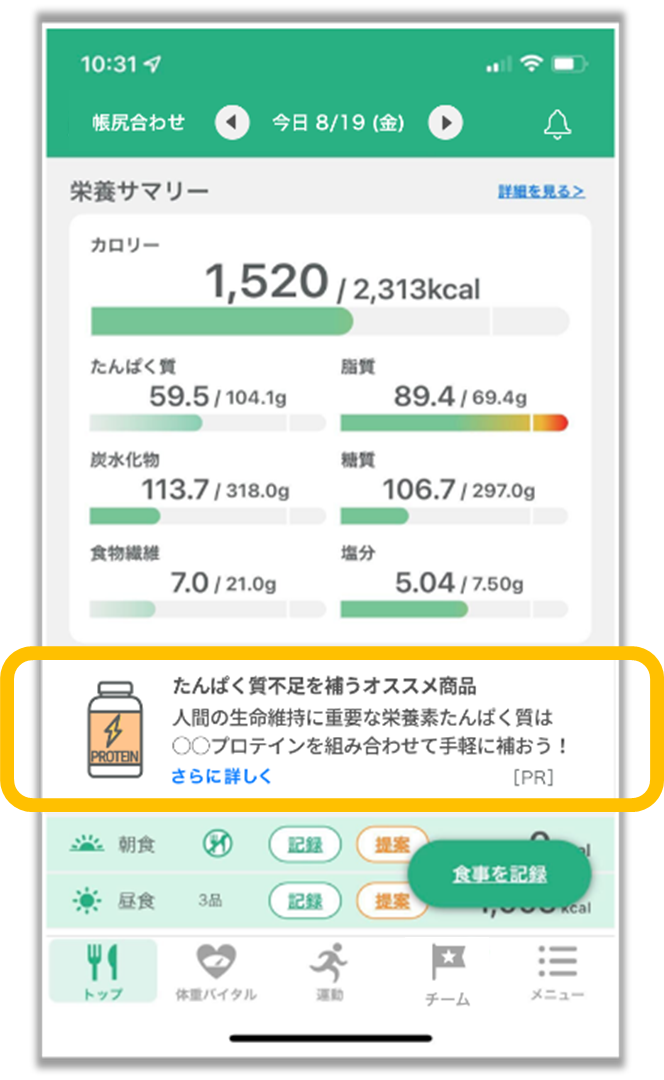Tap the floating 食事を記録 button
This screenshot has width=664, height=1080.
499,874
